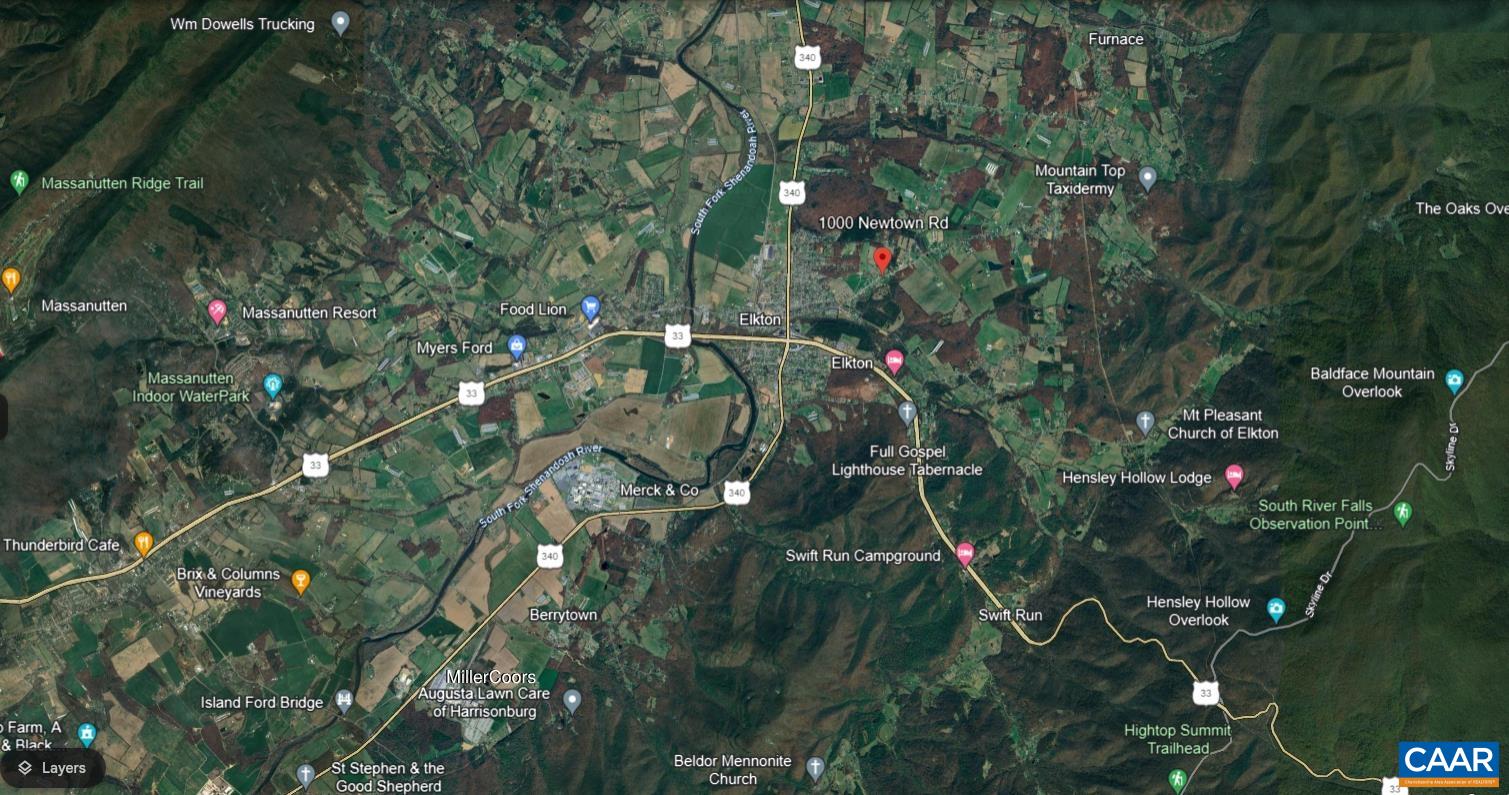Select the Massanutten Resort marker
The height and width of the screenshot is (795, 1509).
click(x=217, y=312)
